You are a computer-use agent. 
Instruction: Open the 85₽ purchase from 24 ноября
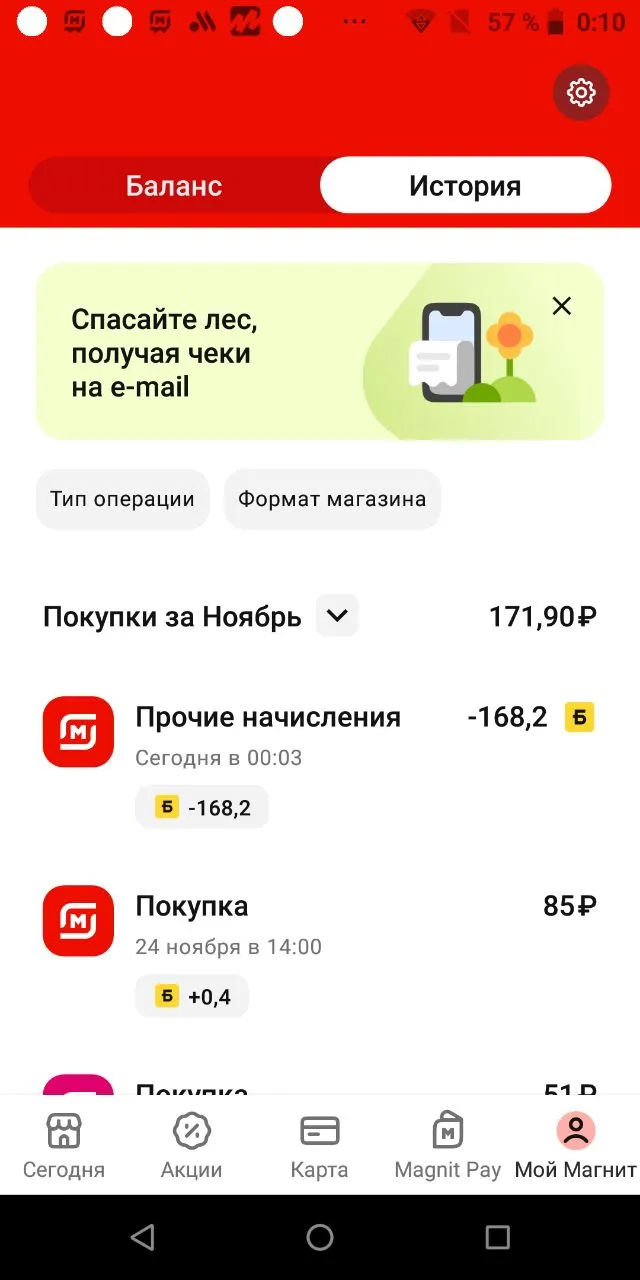tap(320, 950)
